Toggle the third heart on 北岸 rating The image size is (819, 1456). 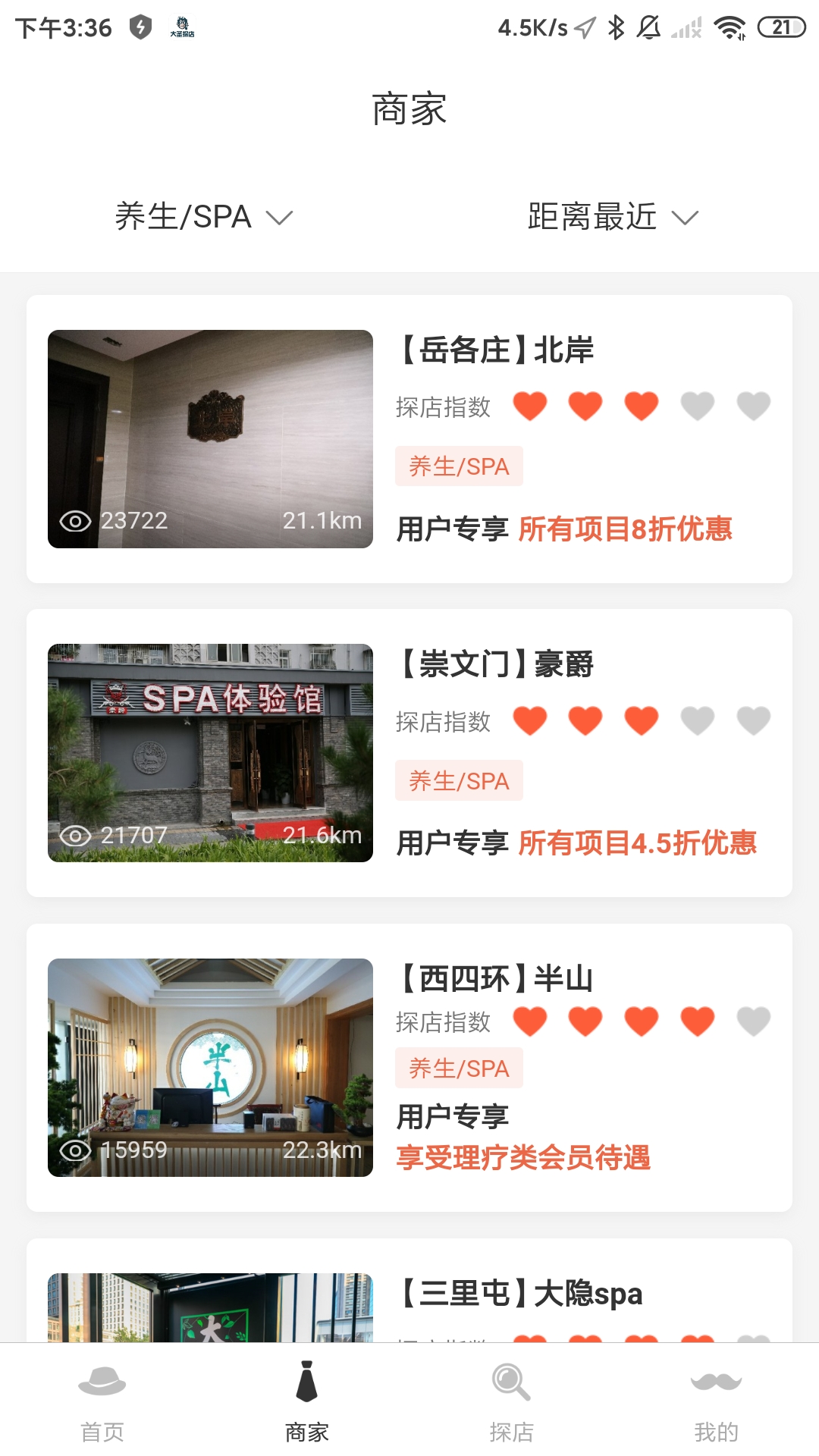641,407
